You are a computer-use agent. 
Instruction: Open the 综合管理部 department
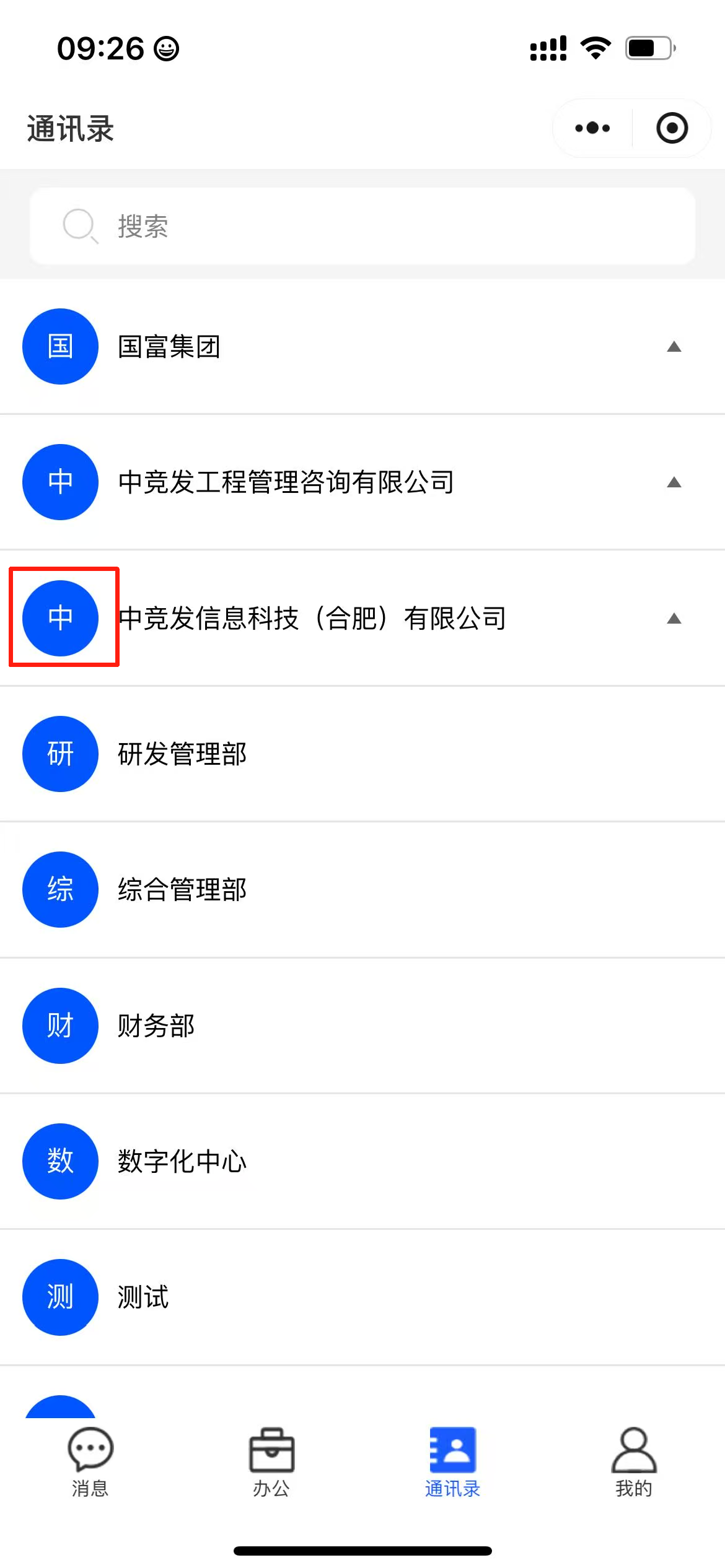click(x=182, y=890)
